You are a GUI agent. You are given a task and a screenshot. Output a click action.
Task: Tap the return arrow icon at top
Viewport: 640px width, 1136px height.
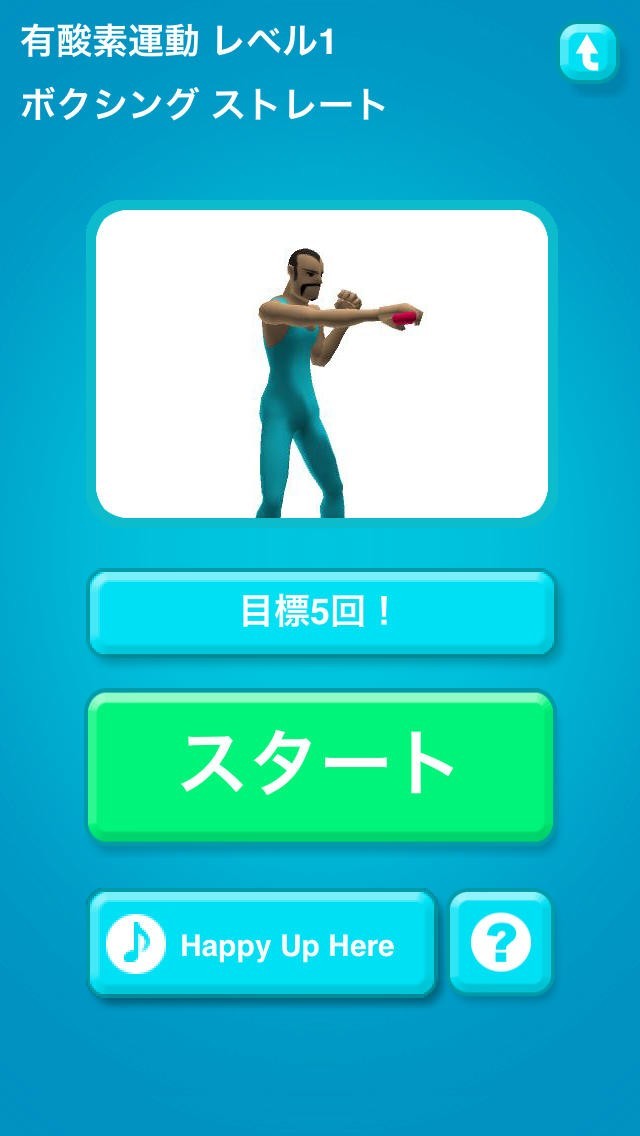(588, 53)
